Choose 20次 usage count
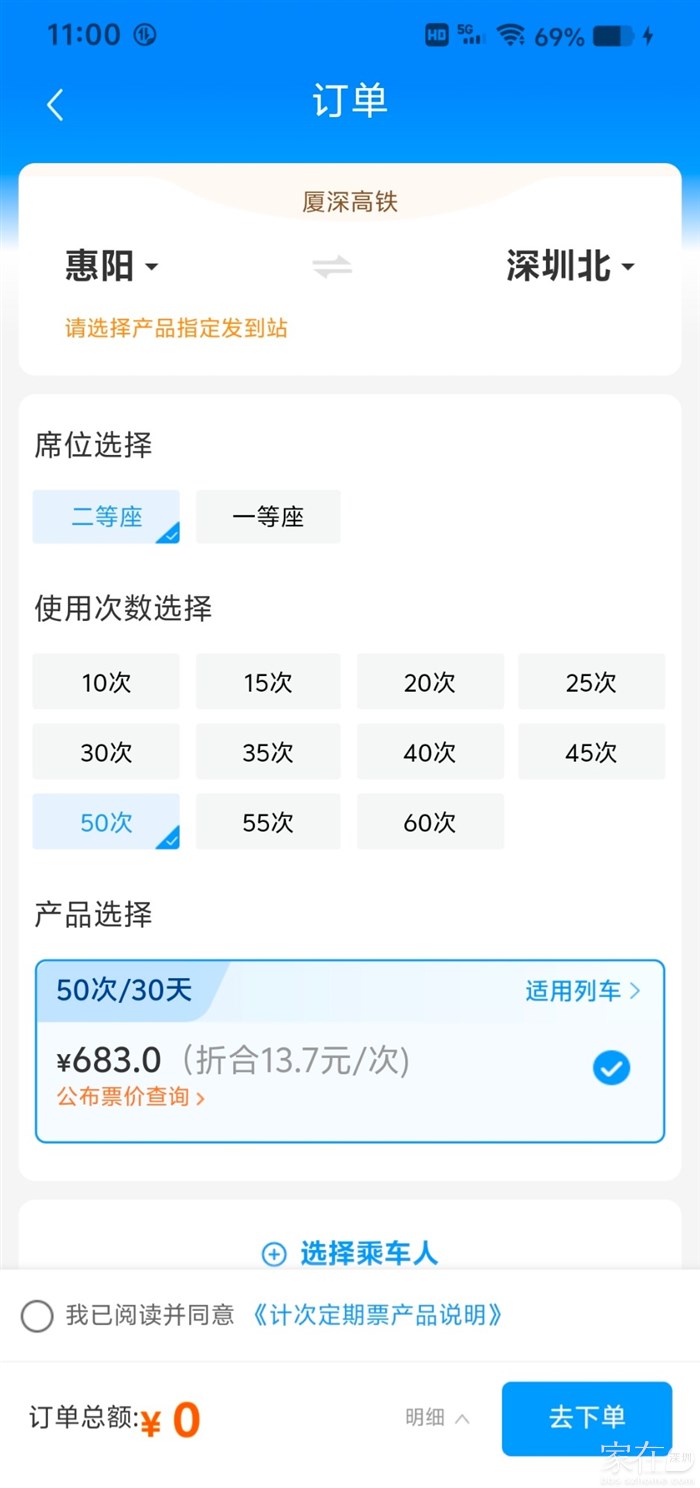The image size is (700, 1488). (430, 682)
